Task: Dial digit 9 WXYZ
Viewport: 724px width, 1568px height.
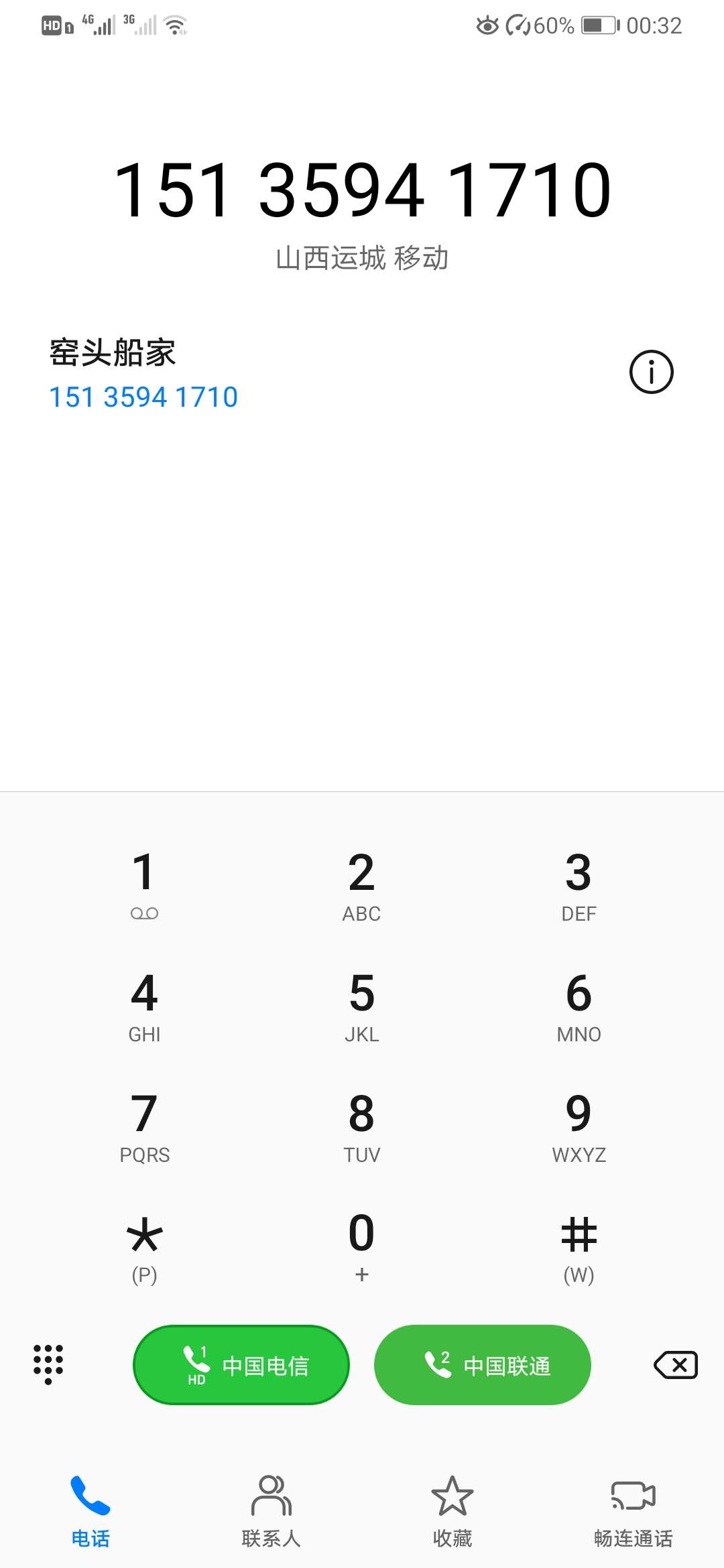Action: (x=579, y=1126)
